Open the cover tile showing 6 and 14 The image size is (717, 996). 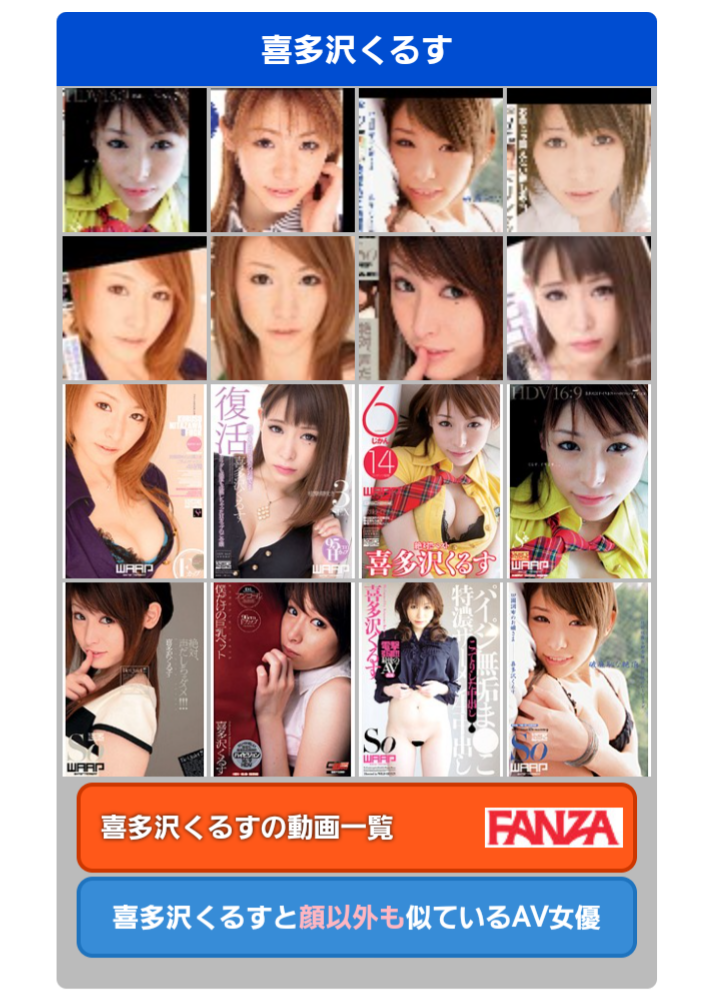[430, 481]
